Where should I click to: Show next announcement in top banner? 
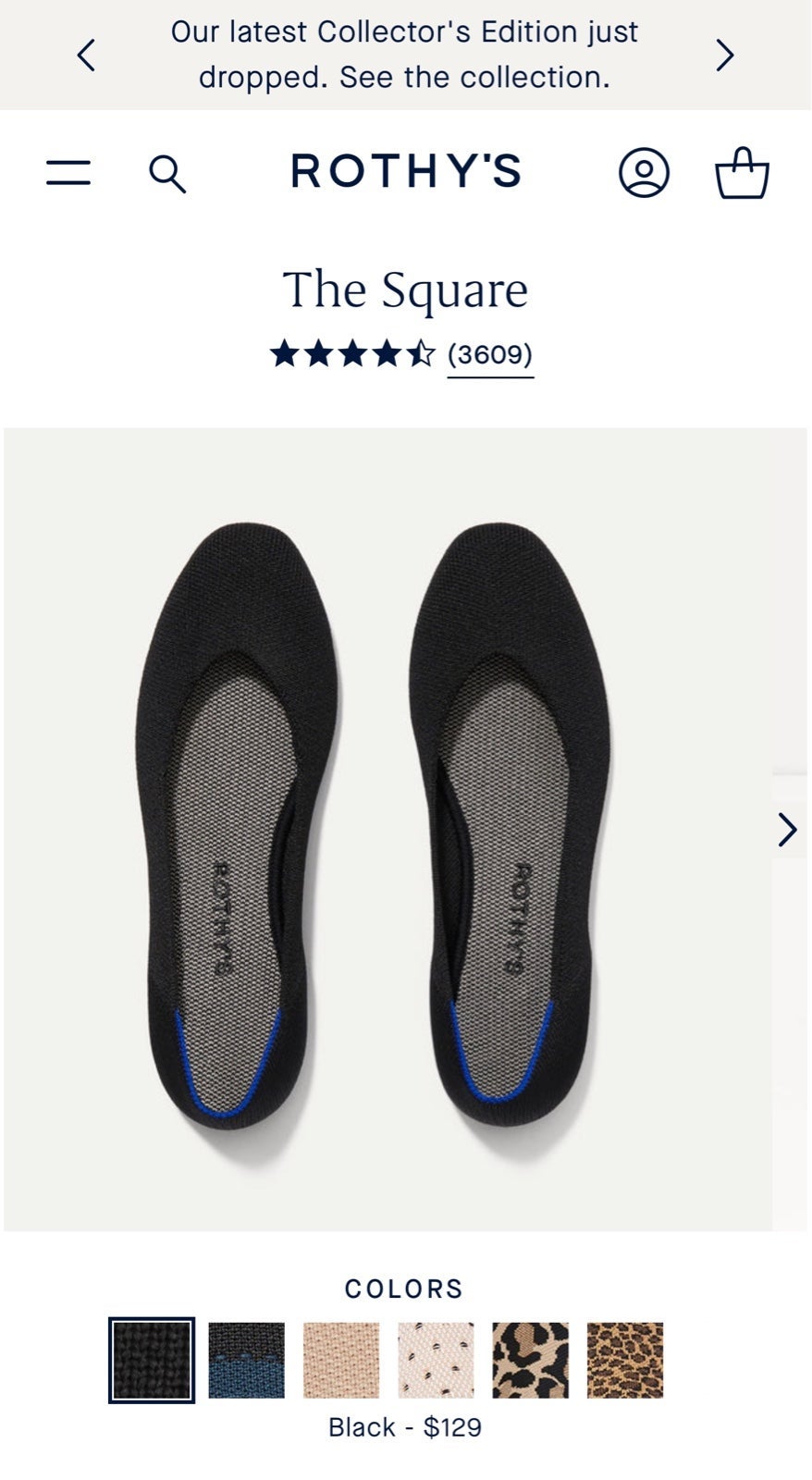(725, 55)
